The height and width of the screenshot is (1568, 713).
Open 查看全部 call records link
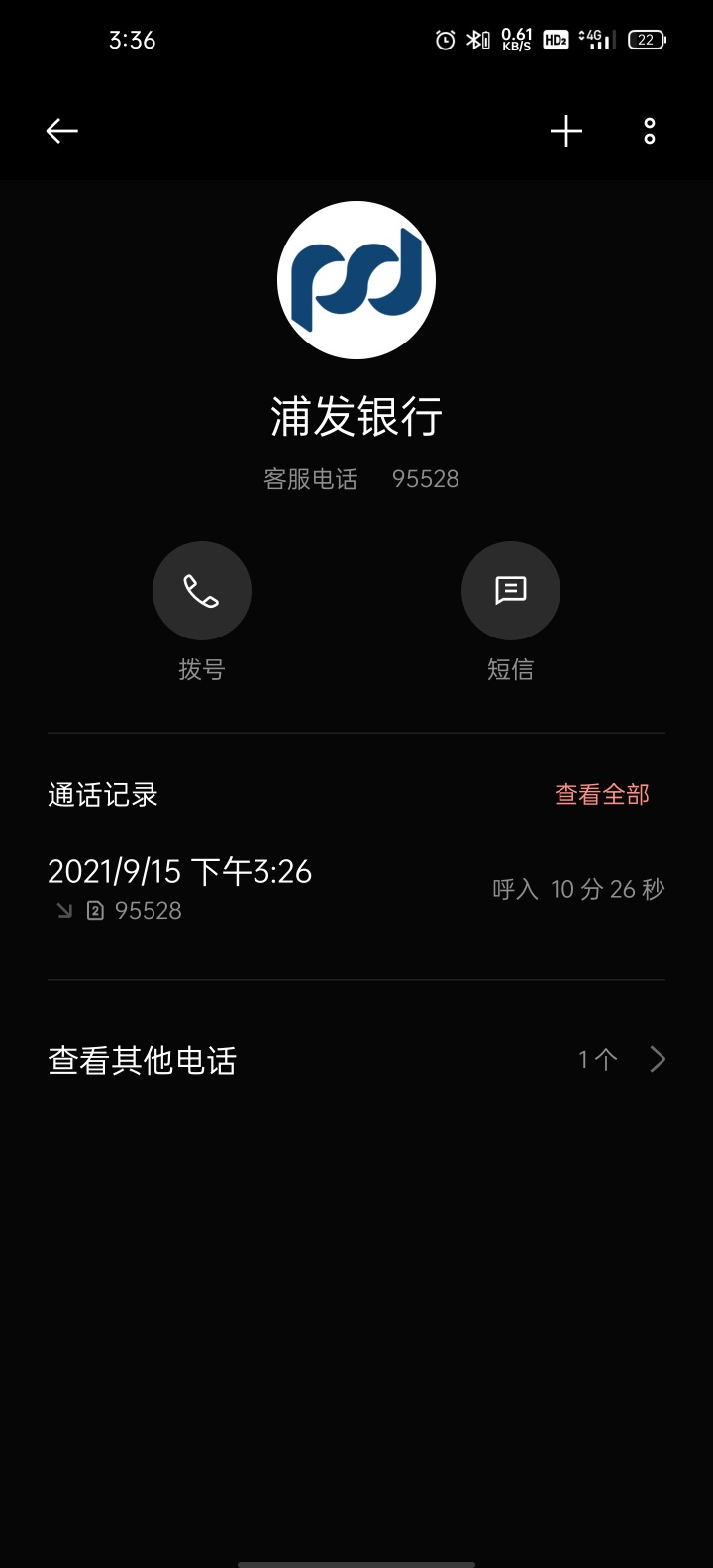[602, 794]
